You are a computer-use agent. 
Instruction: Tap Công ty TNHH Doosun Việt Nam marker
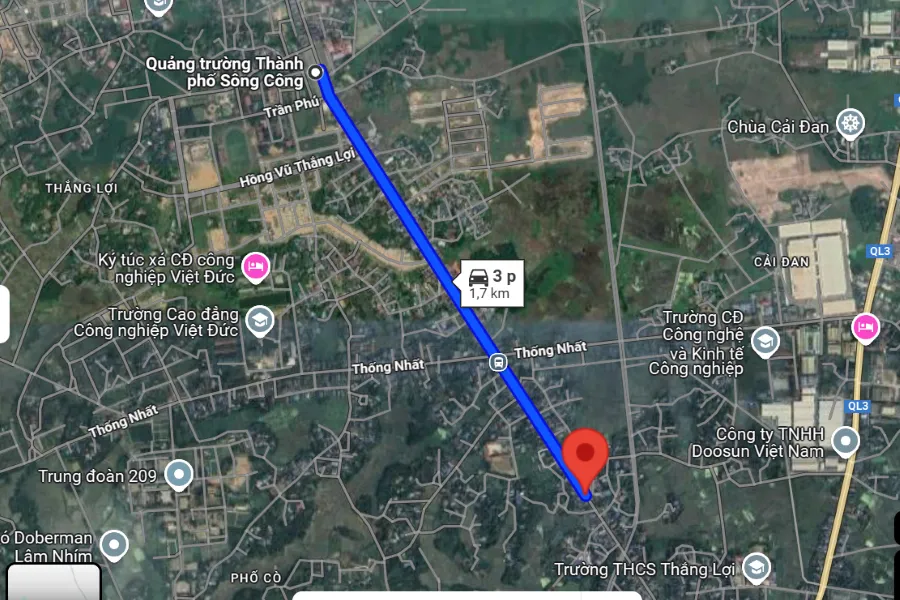click(846, 440)
